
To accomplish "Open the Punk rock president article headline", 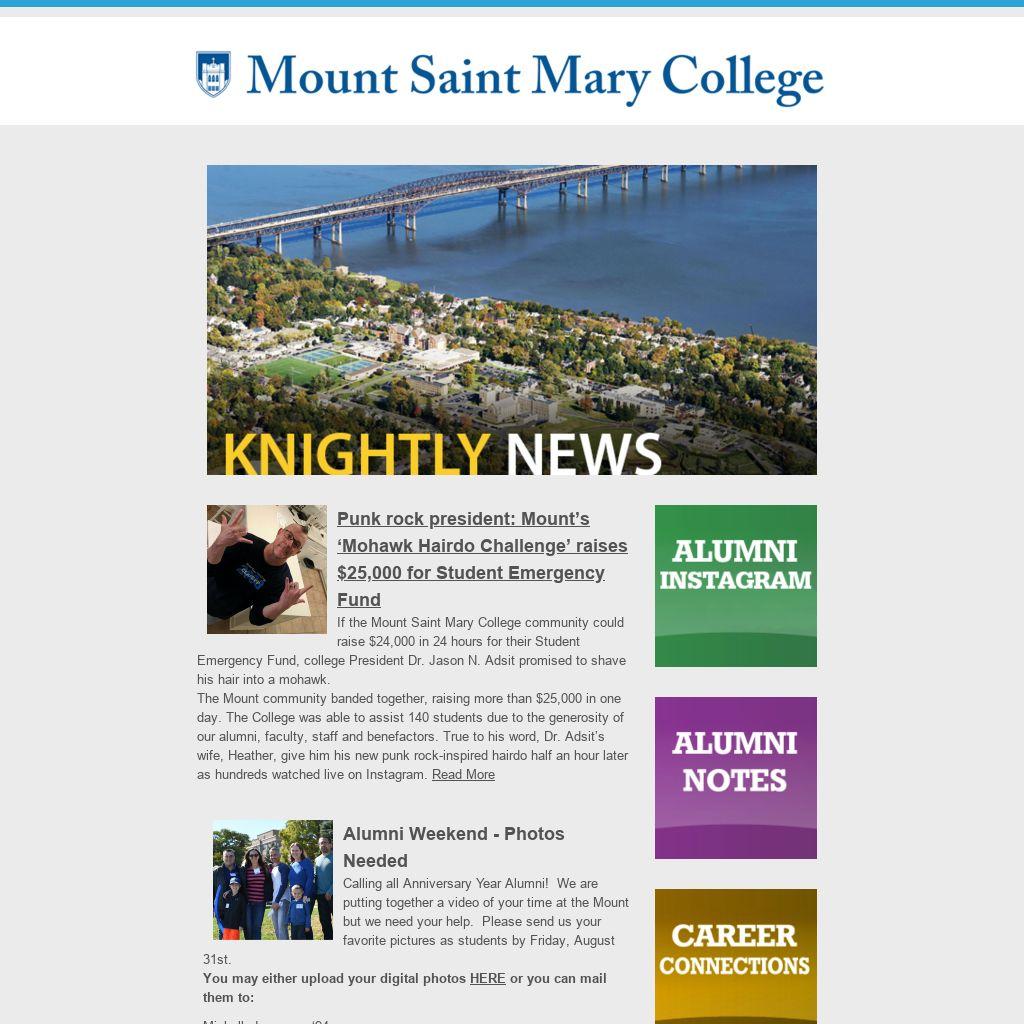I will point(482,546).
